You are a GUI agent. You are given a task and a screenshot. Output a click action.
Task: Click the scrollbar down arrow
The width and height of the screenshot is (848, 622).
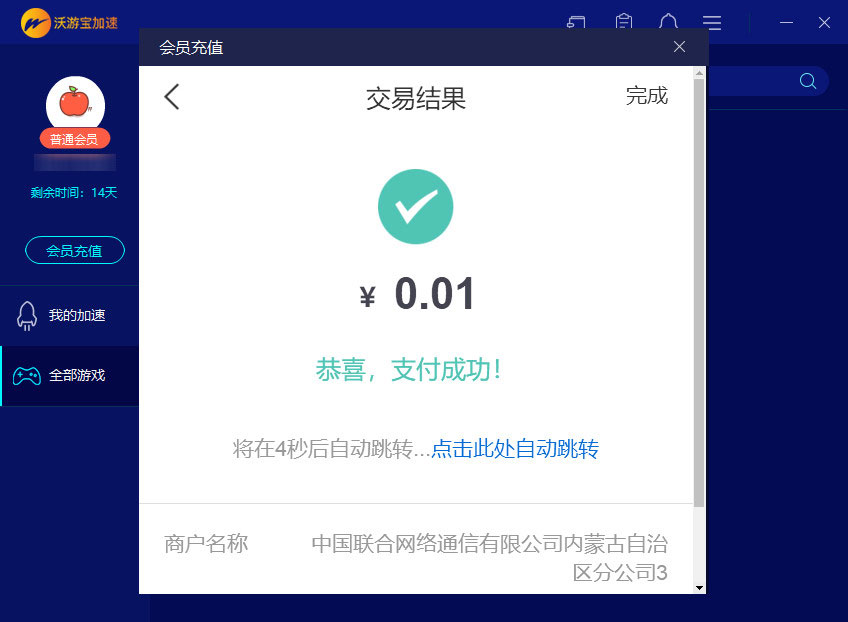tap(699, 587)
